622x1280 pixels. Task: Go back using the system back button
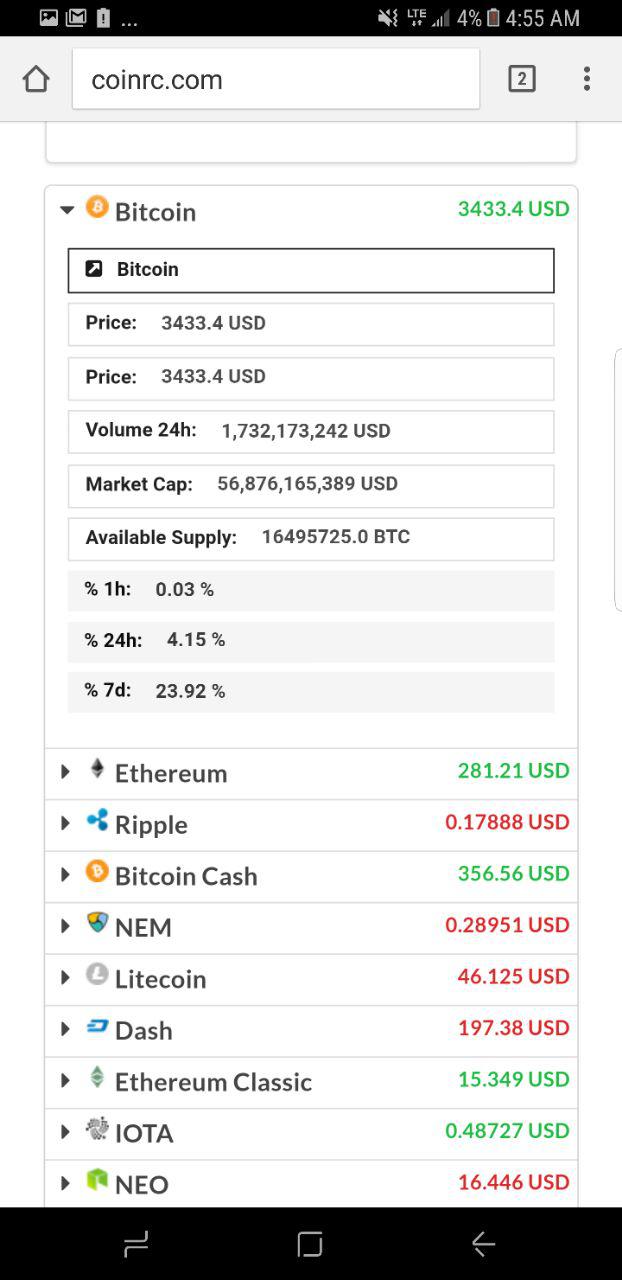pyautogui.click(x=483, y=1243)
